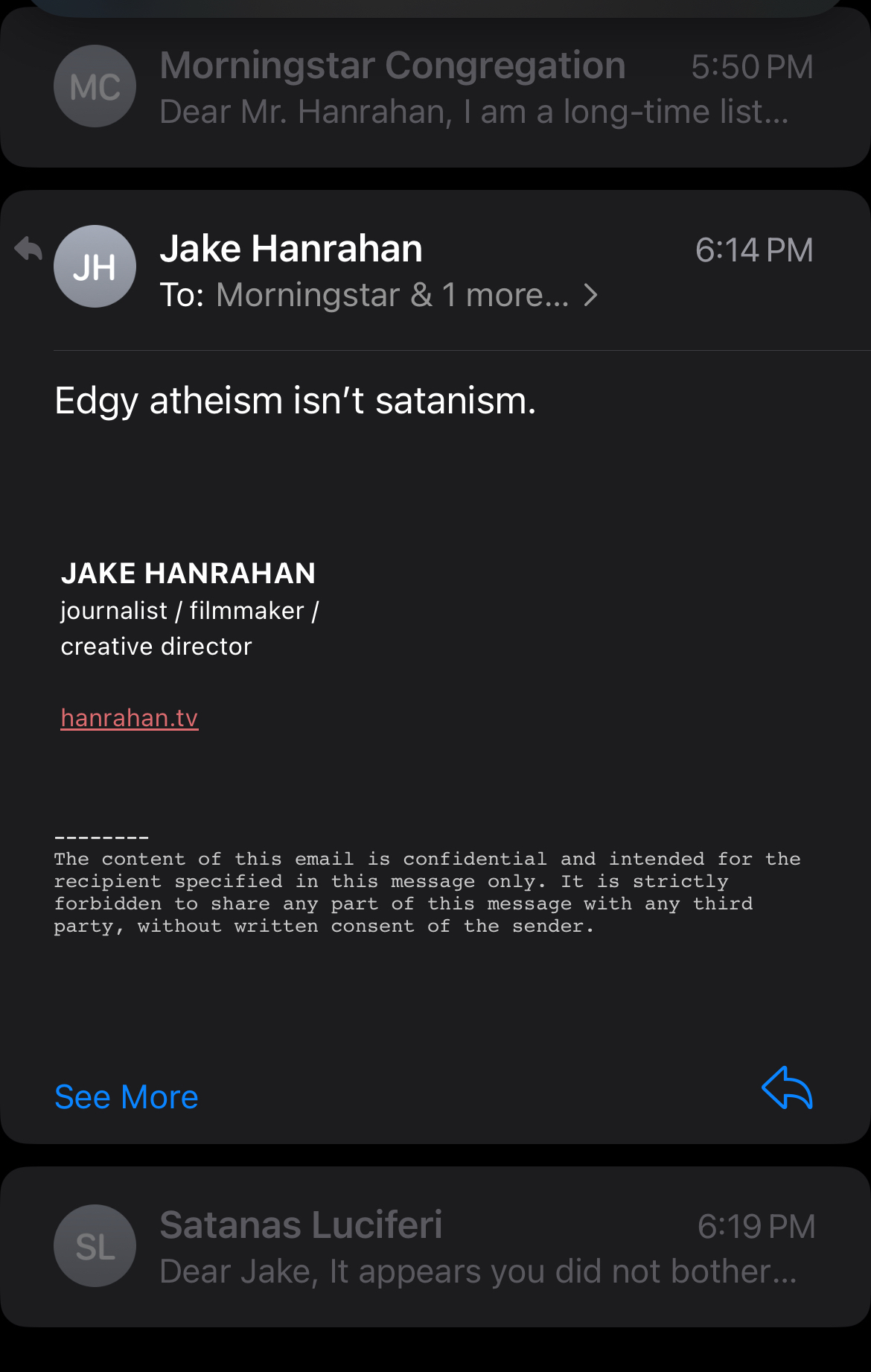Open the collapsed Satanas Luciferi email
The height and width of the screenshot is (1372, 871).
click(435, 1247)
